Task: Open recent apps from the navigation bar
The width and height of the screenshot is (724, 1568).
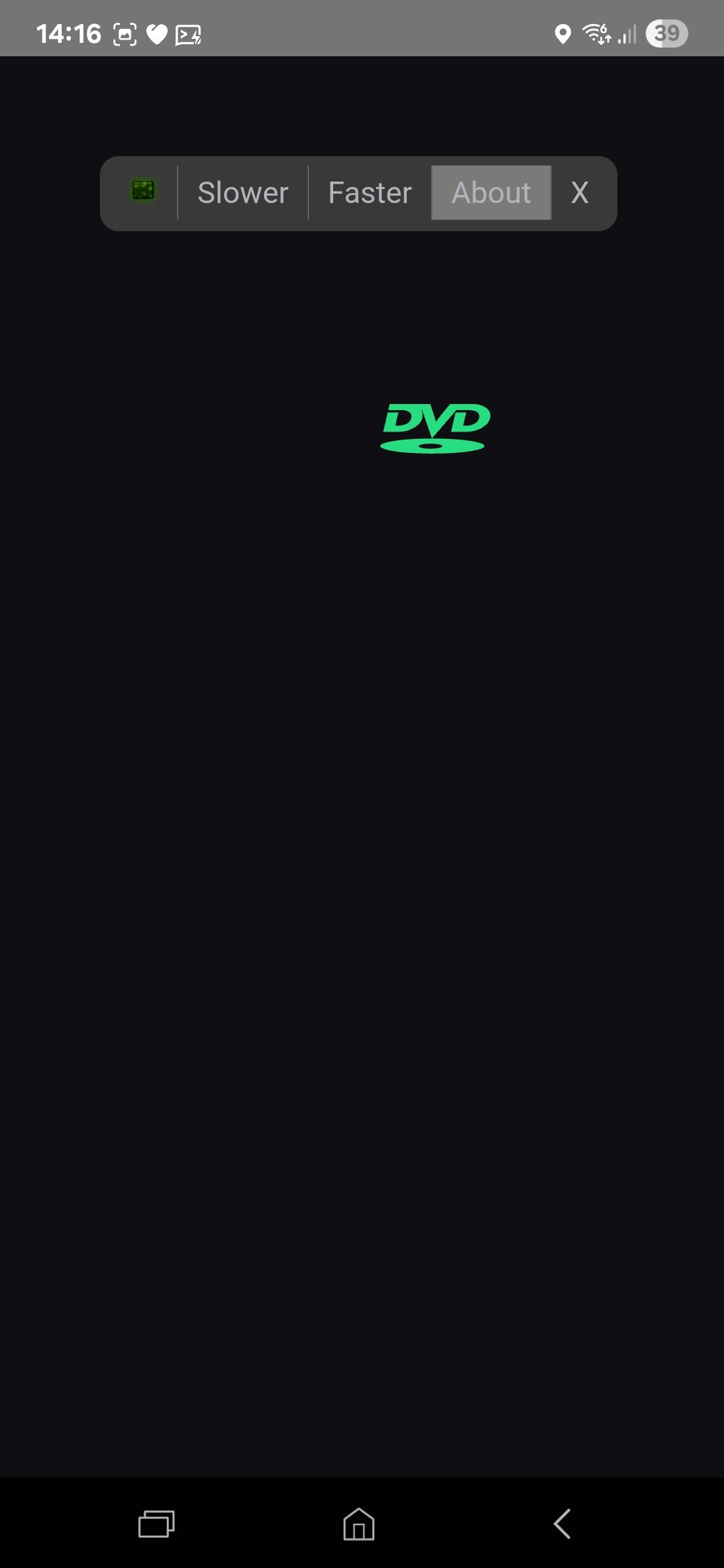Action: pyautogui.click(x=156, y=1524)
